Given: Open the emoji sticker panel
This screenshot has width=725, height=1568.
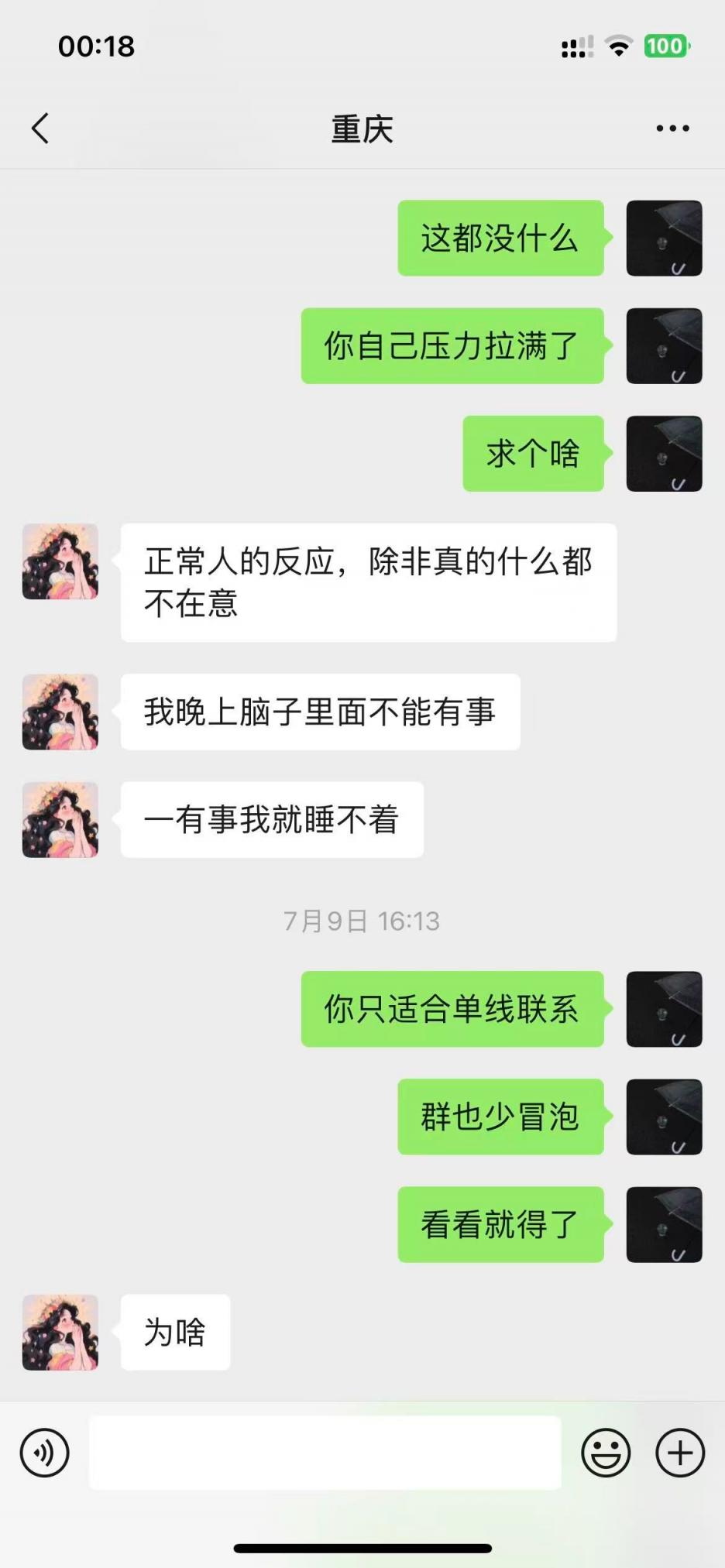Looking at the screenshot, I should pos(606,1453).
